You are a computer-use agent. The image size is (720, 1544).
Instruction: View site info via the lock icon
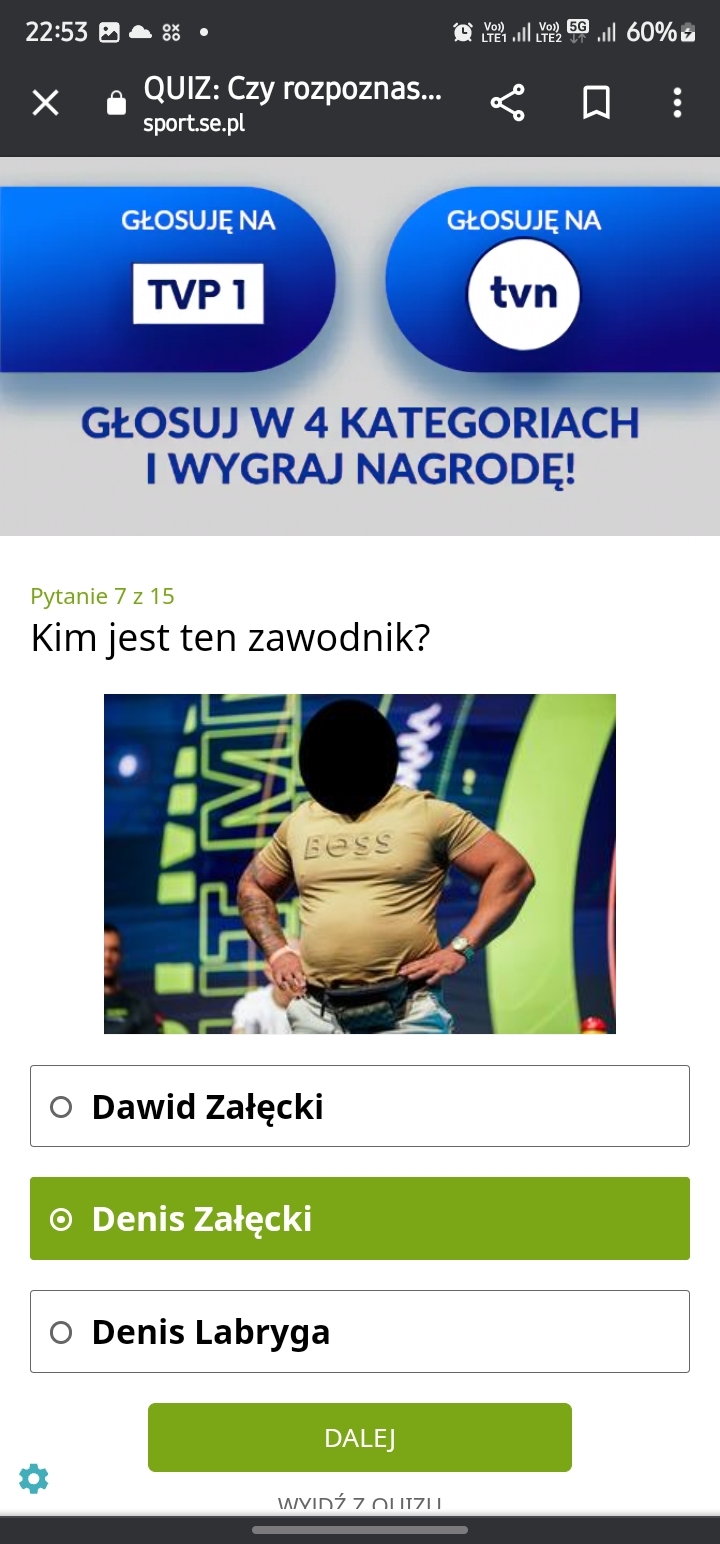click(116, 104)
